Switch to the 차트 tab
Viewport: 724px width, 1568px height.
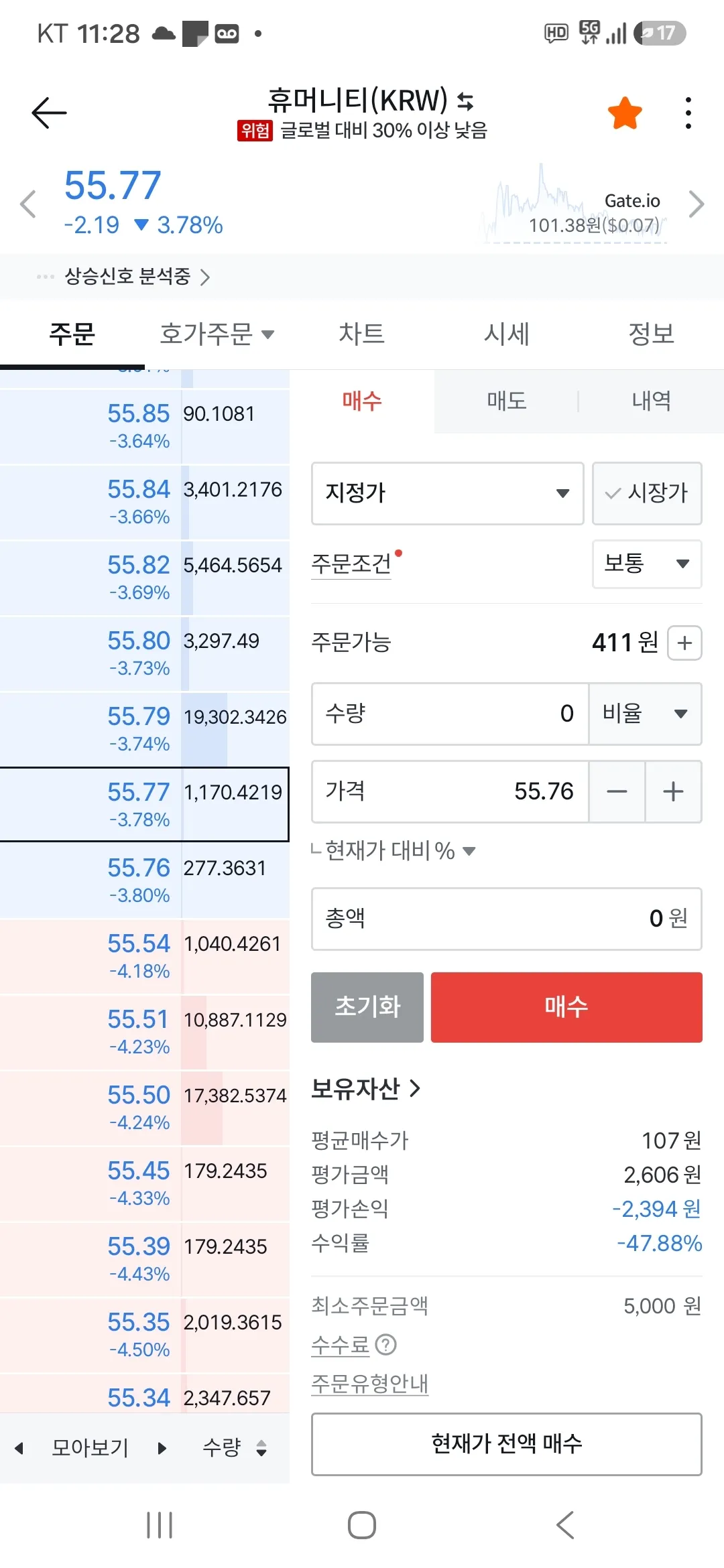point(362,333)
